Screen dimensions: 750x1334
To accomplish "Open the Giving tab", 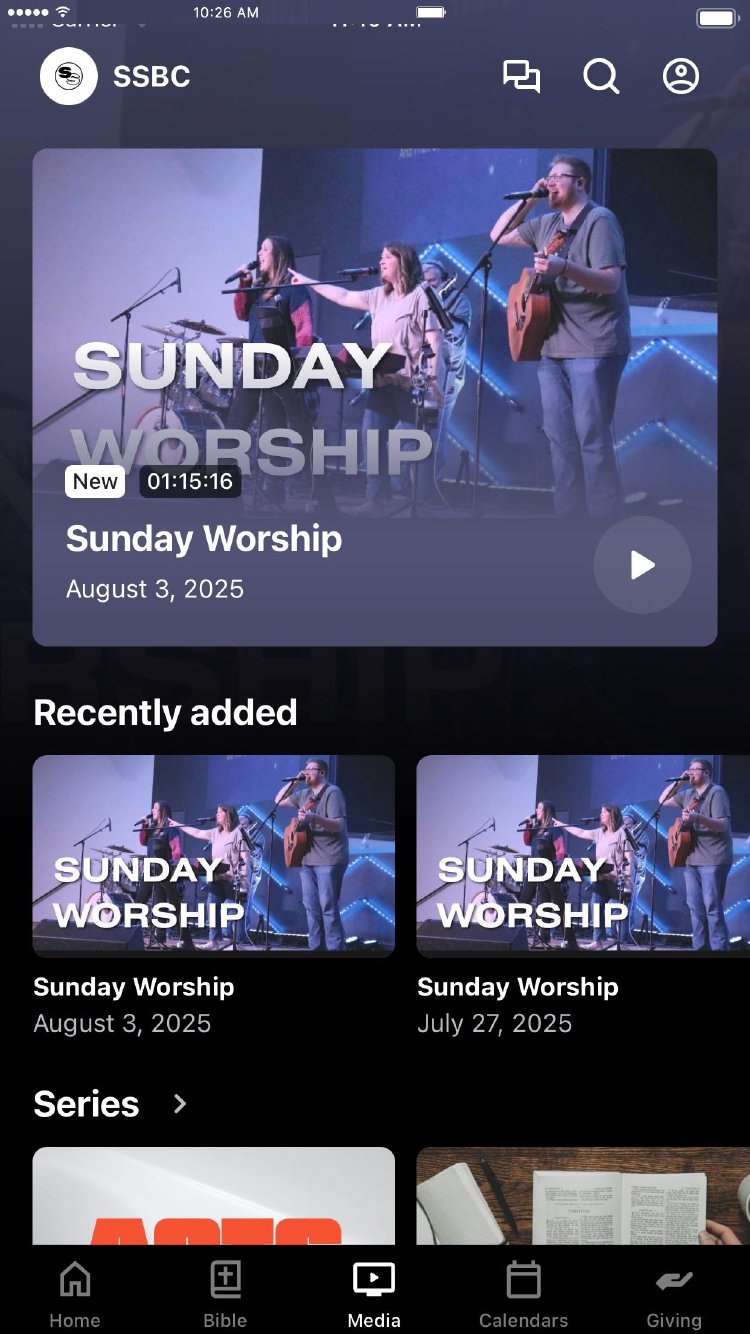I will click(x=673, y=1294).
